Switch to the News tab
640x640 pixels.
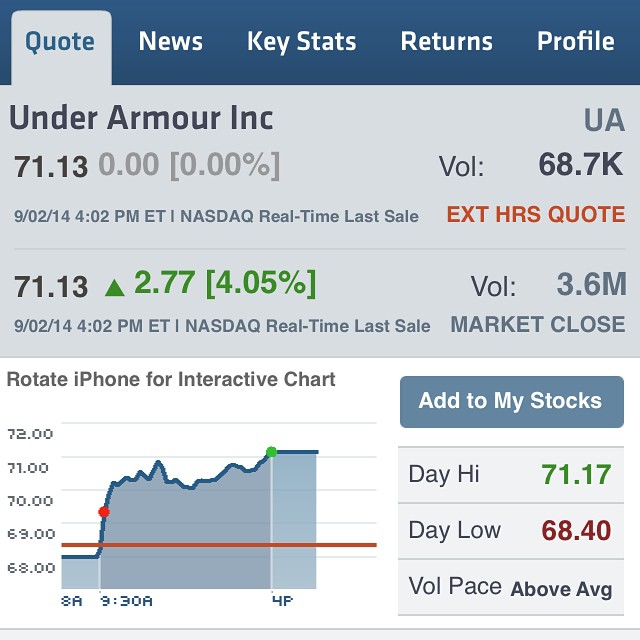tap(170, 42)
